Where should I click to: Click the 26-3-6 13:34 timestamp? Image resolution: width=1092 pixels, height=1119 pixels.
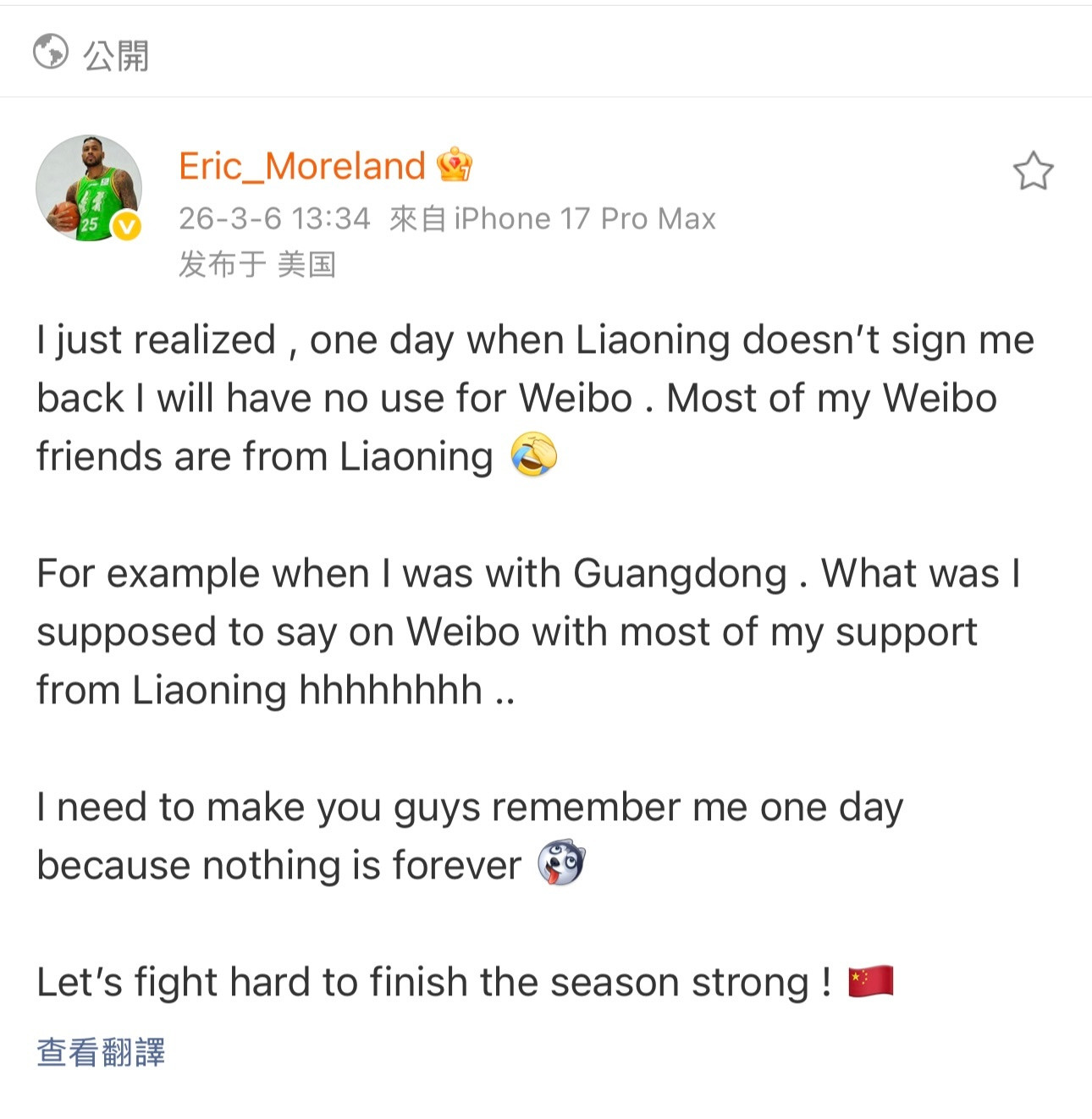[271, 218]
